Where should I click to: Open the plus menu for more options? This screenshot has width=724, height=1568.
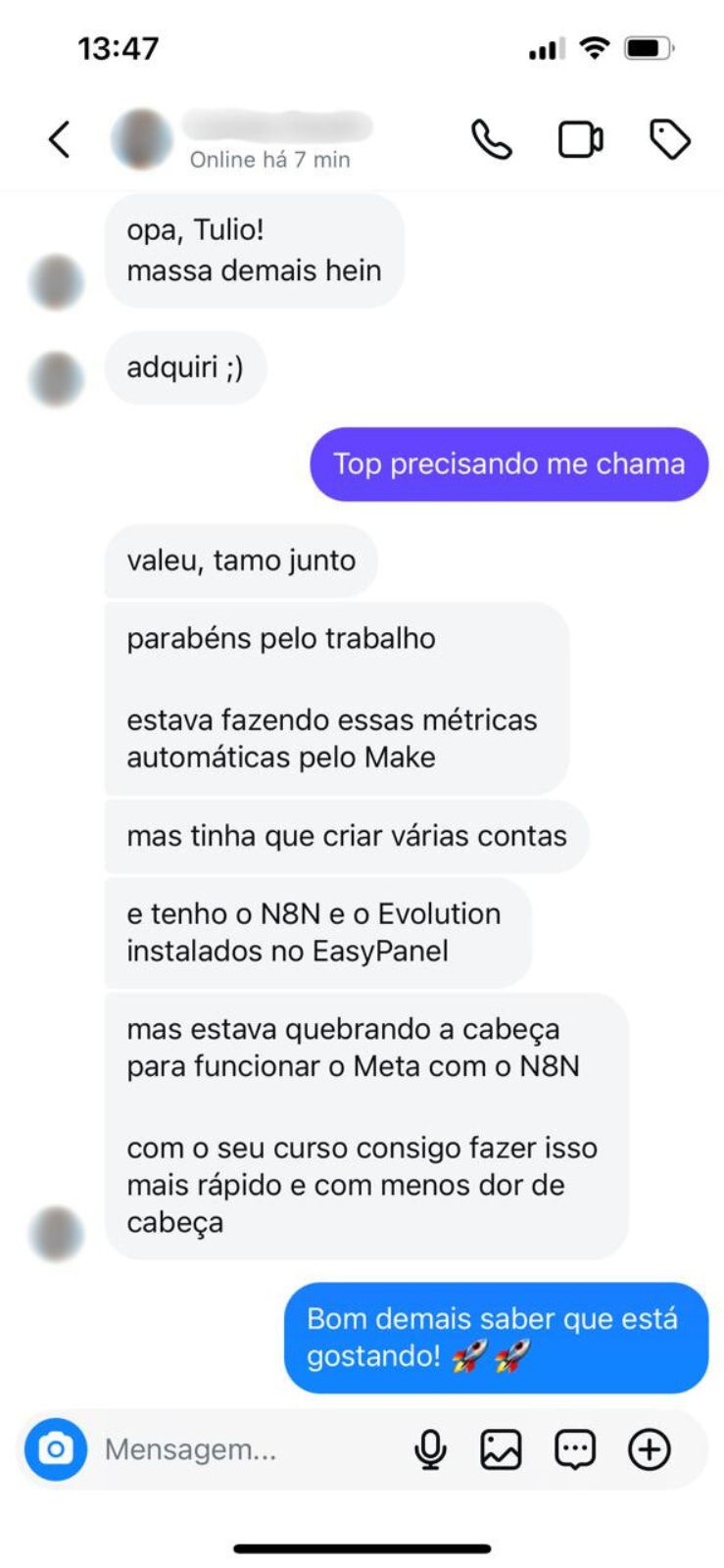[649, 1448]
